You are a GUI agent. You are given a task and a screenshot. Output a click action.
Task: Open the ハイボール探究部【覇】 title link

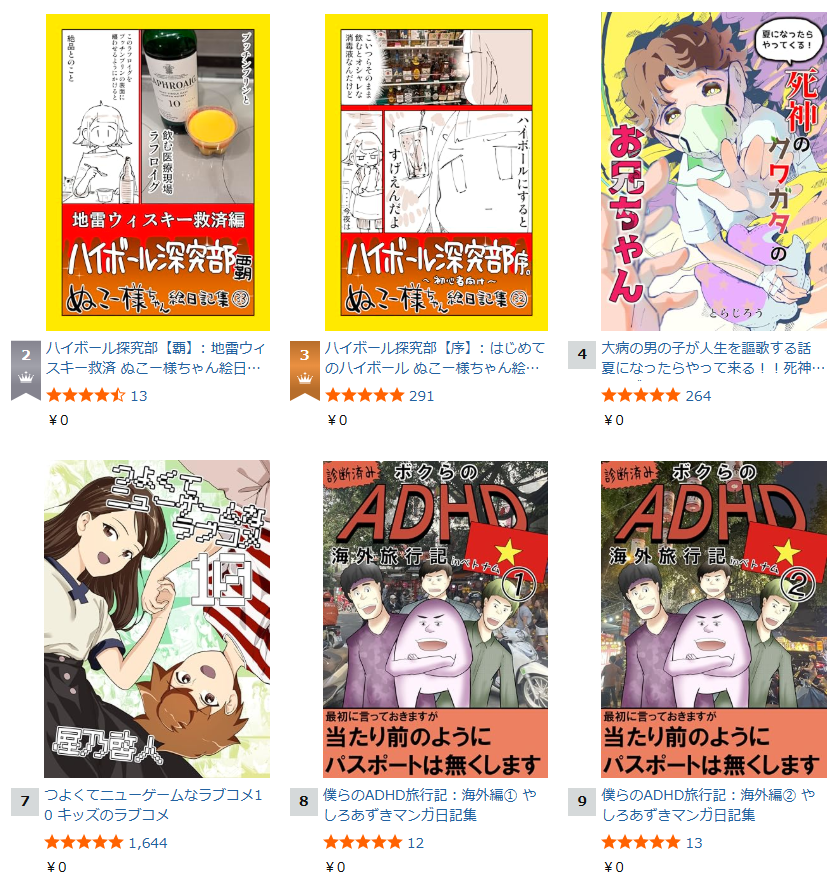155,358
